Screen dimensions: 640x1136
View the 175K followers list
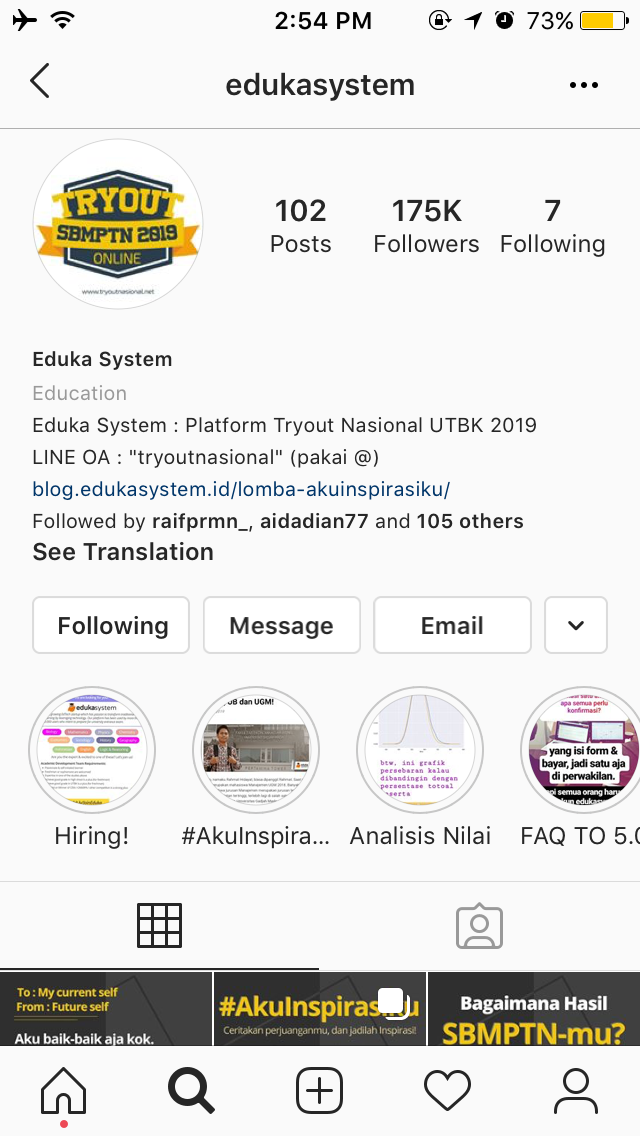[426, 226]
